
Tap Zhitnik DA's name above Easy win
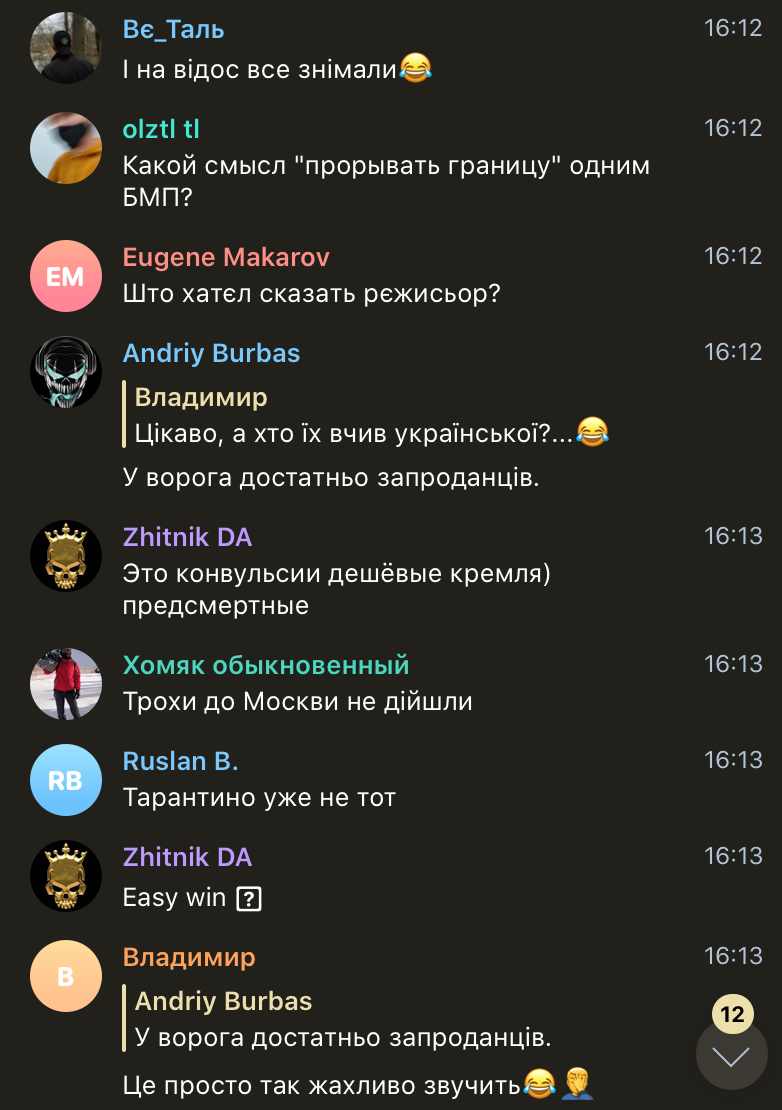tap(187, 857)
